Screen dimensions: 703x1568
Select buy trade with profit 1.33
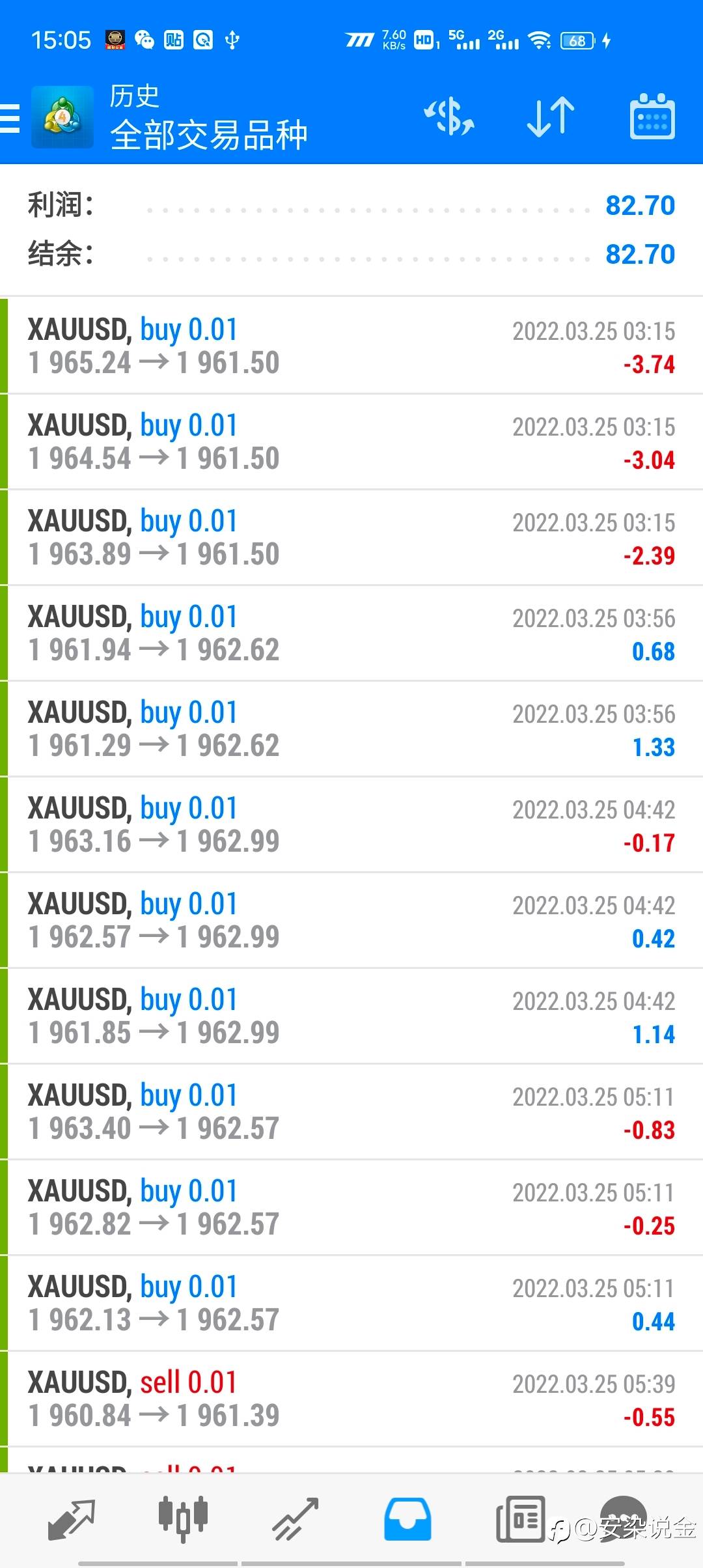pos(351,729)
